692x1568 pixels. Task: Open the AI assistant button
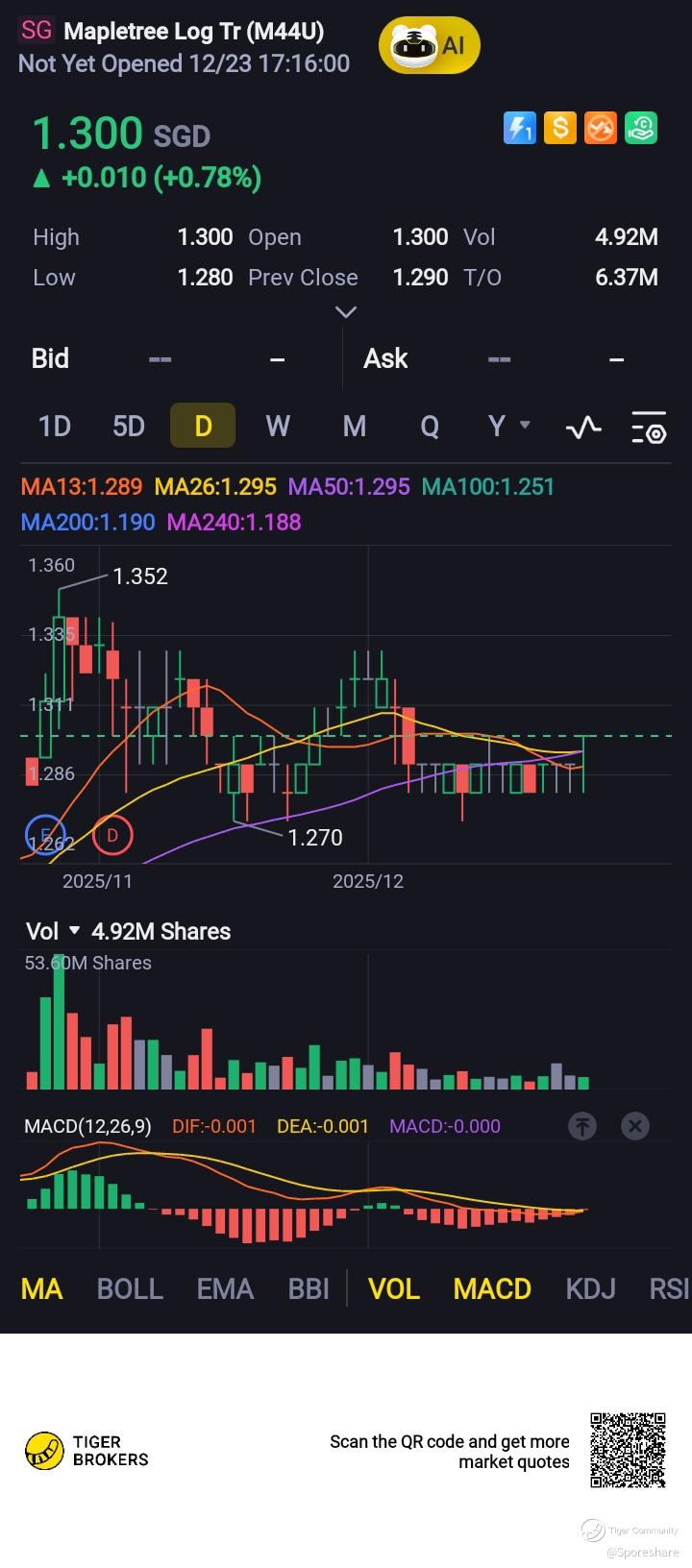point(429,45)
